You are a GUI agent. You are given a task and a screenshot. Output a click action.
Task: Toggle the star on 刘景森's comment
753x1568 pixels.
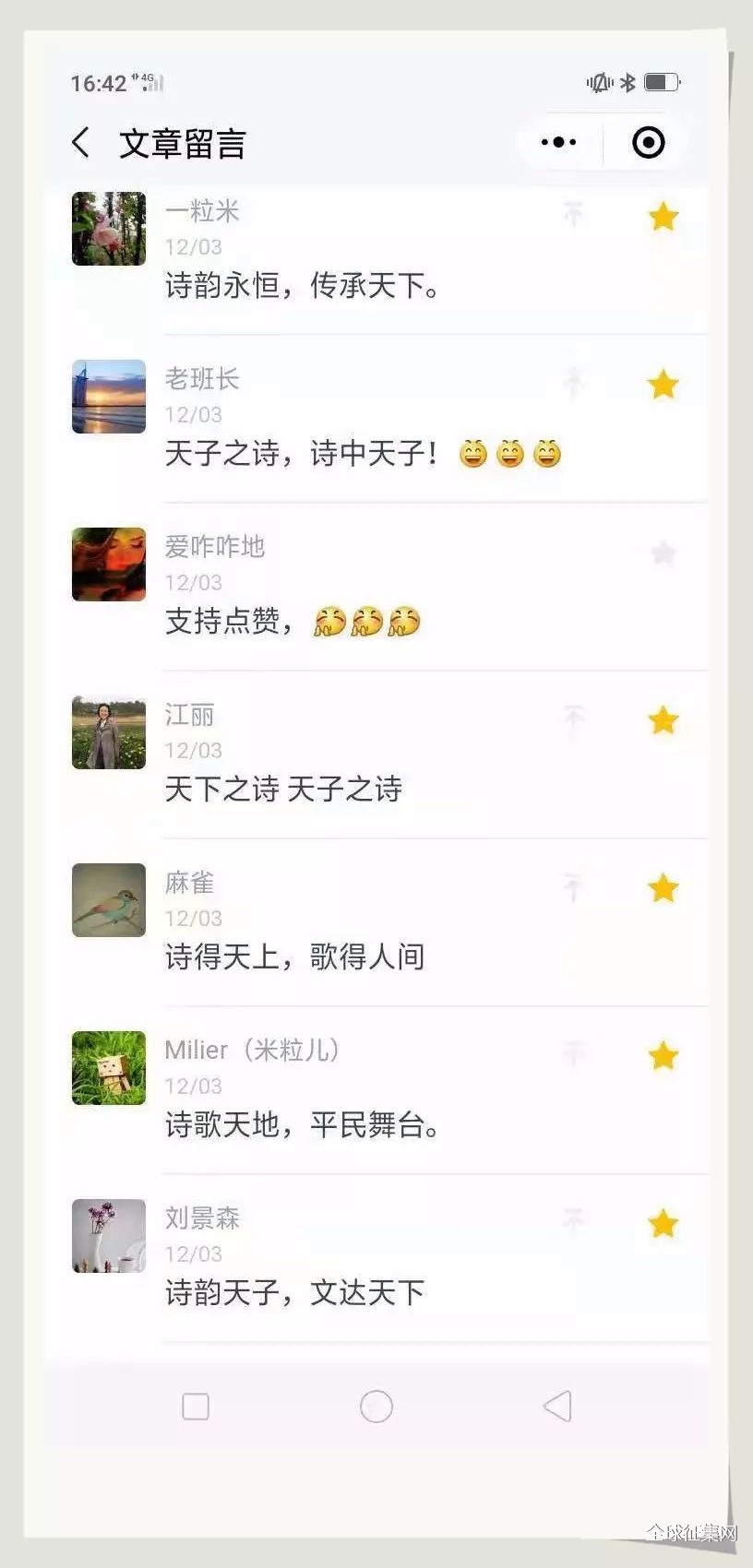coord(663,1224)
